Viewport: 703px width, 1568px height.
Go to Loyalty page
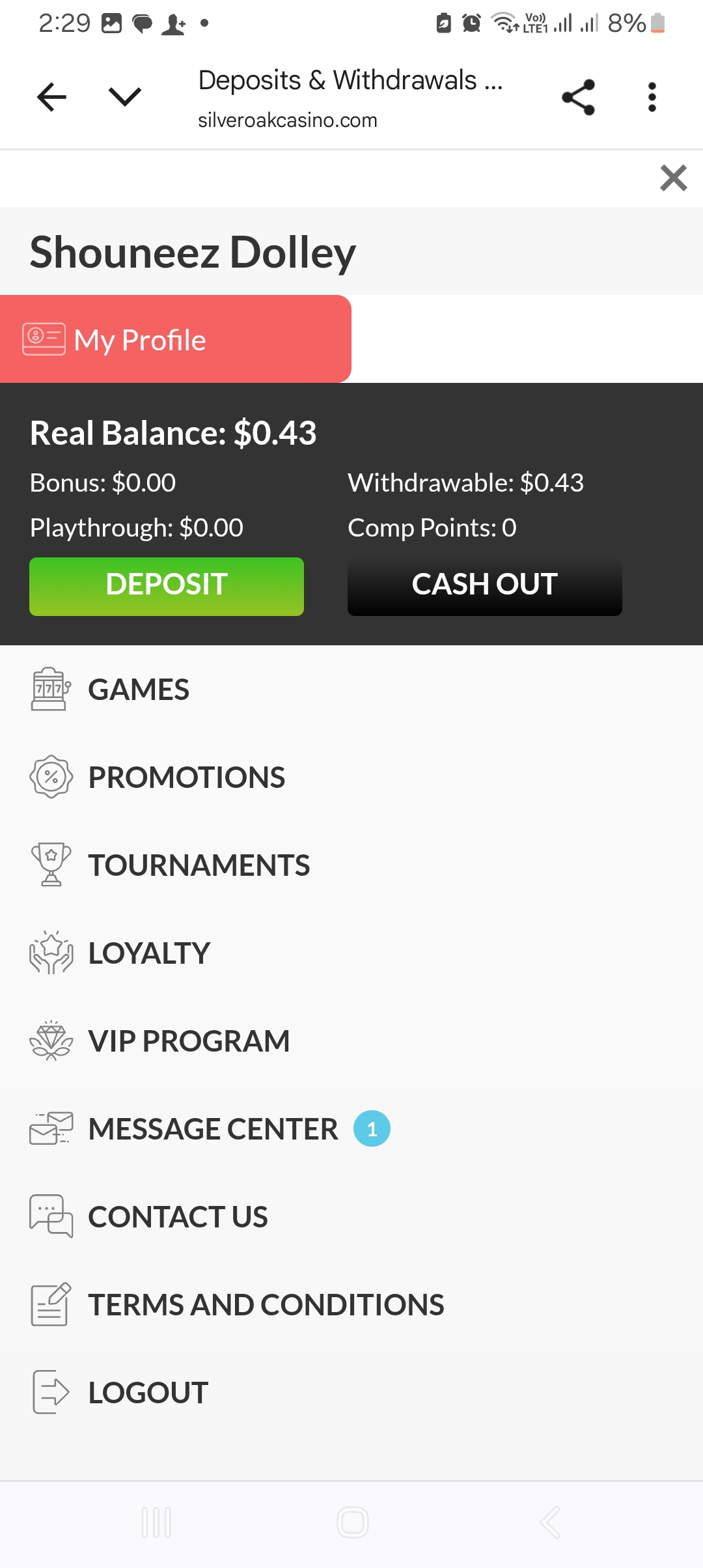click(148, 953)
